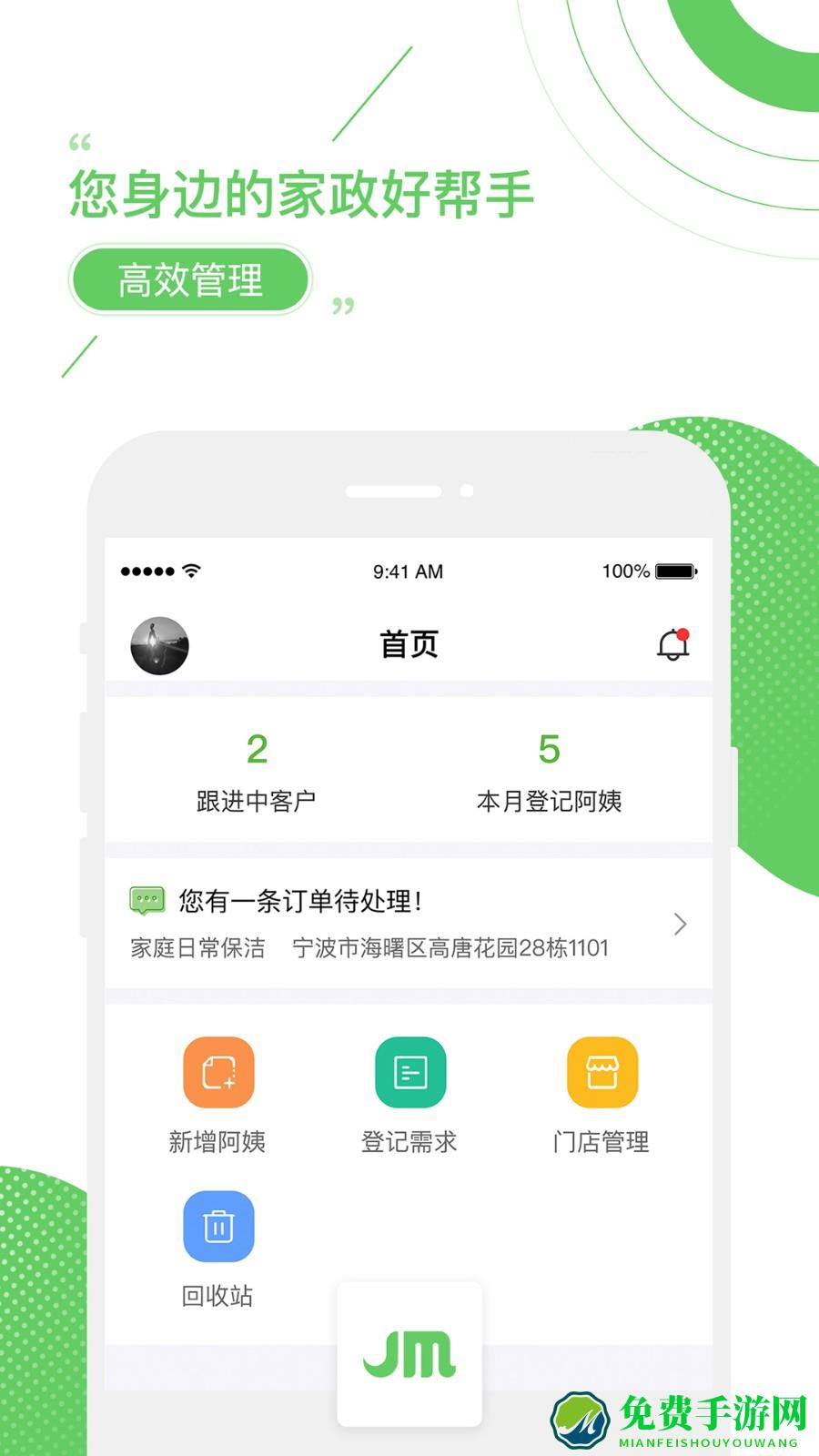Image resolution: width=819 pixels, height=1456 pixels.
Task: Open the 登记需求 registration icon
Action: click(x=409, y=1070)
